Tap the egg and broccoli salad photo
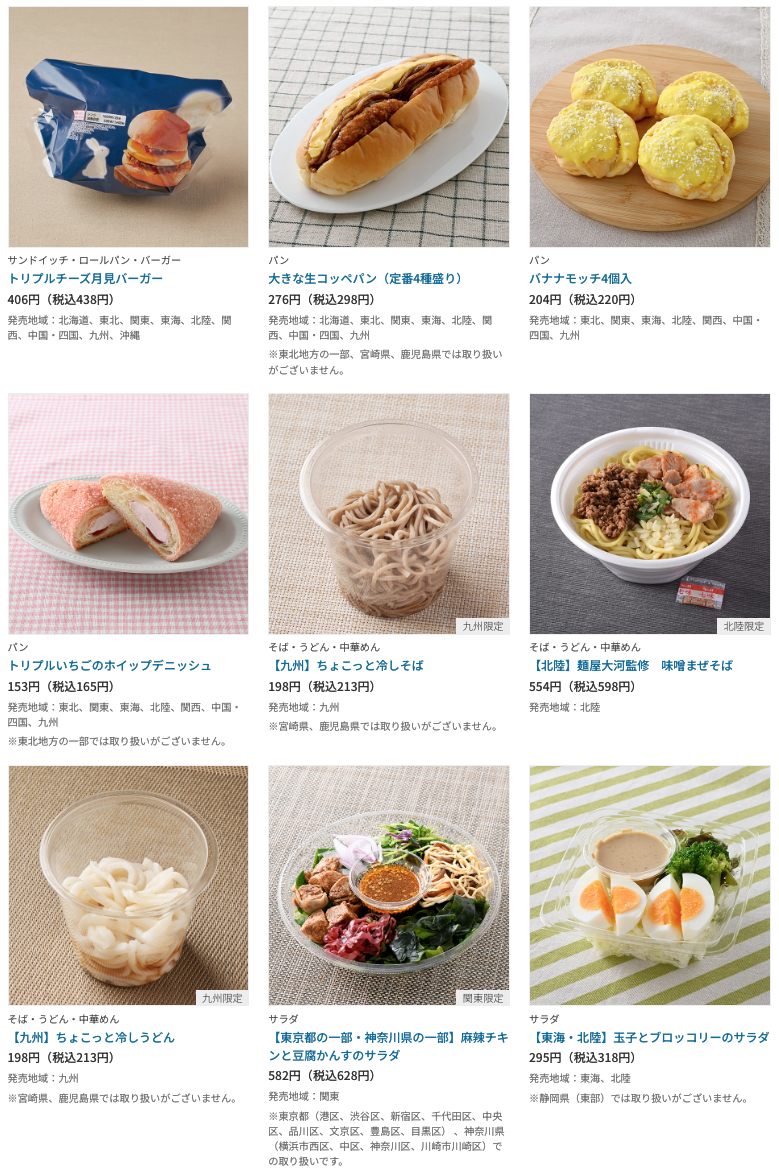This screenshot has width=779, height=1172. (x=650, y=886)
